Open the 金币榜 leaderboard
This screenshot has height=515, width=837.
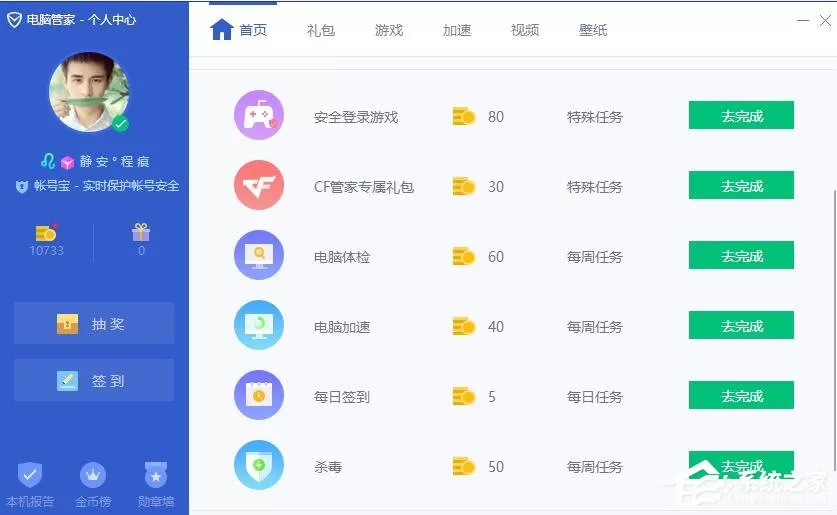(x=93, y=485)
